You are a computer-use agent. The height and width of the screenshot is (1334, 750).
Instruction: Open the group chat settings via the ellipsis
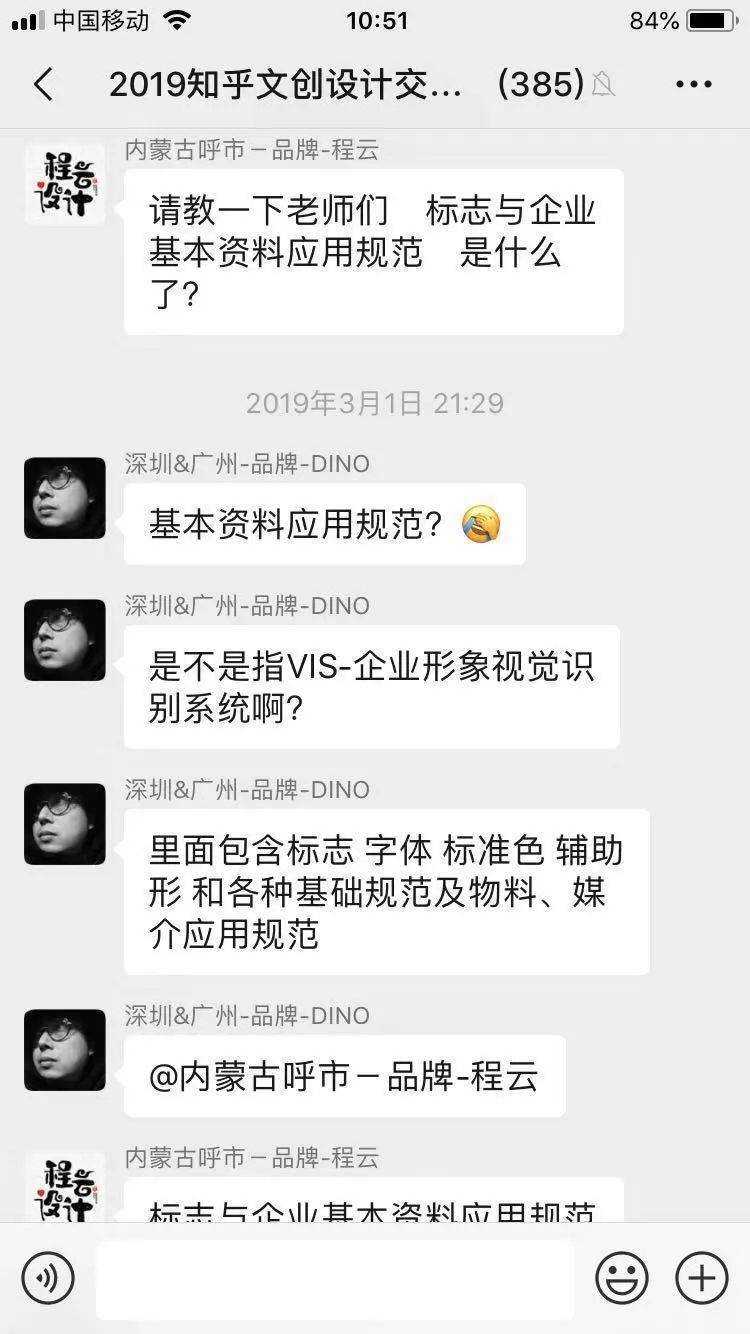(688, 85)
